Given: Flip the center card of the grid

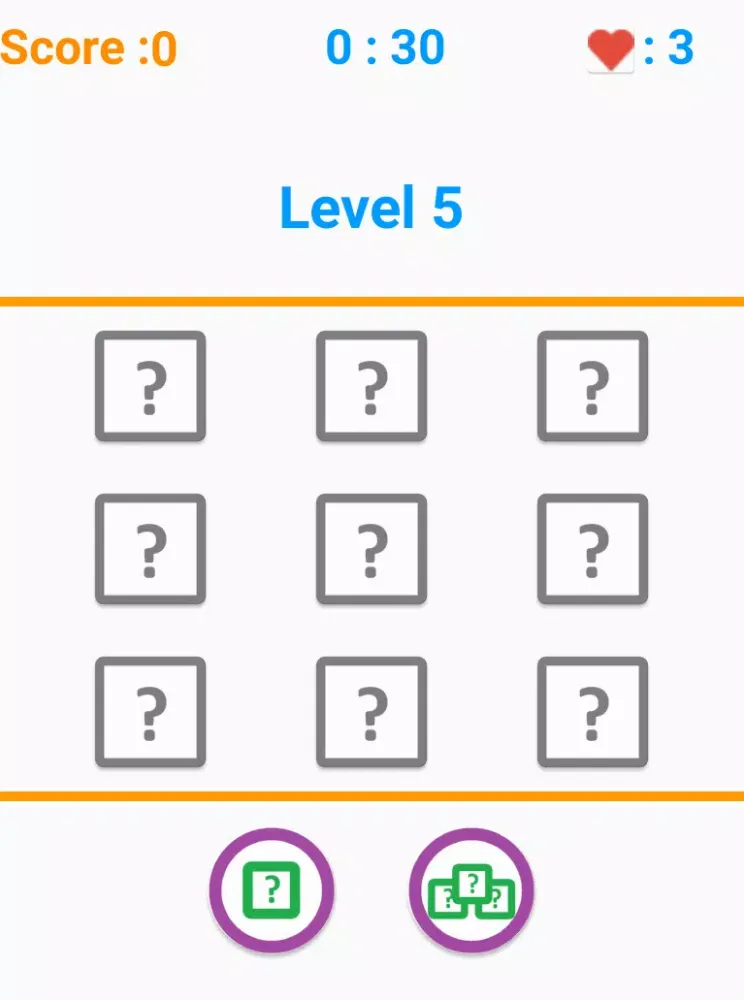Looking at the screenshot, I should tap(371, 549).
